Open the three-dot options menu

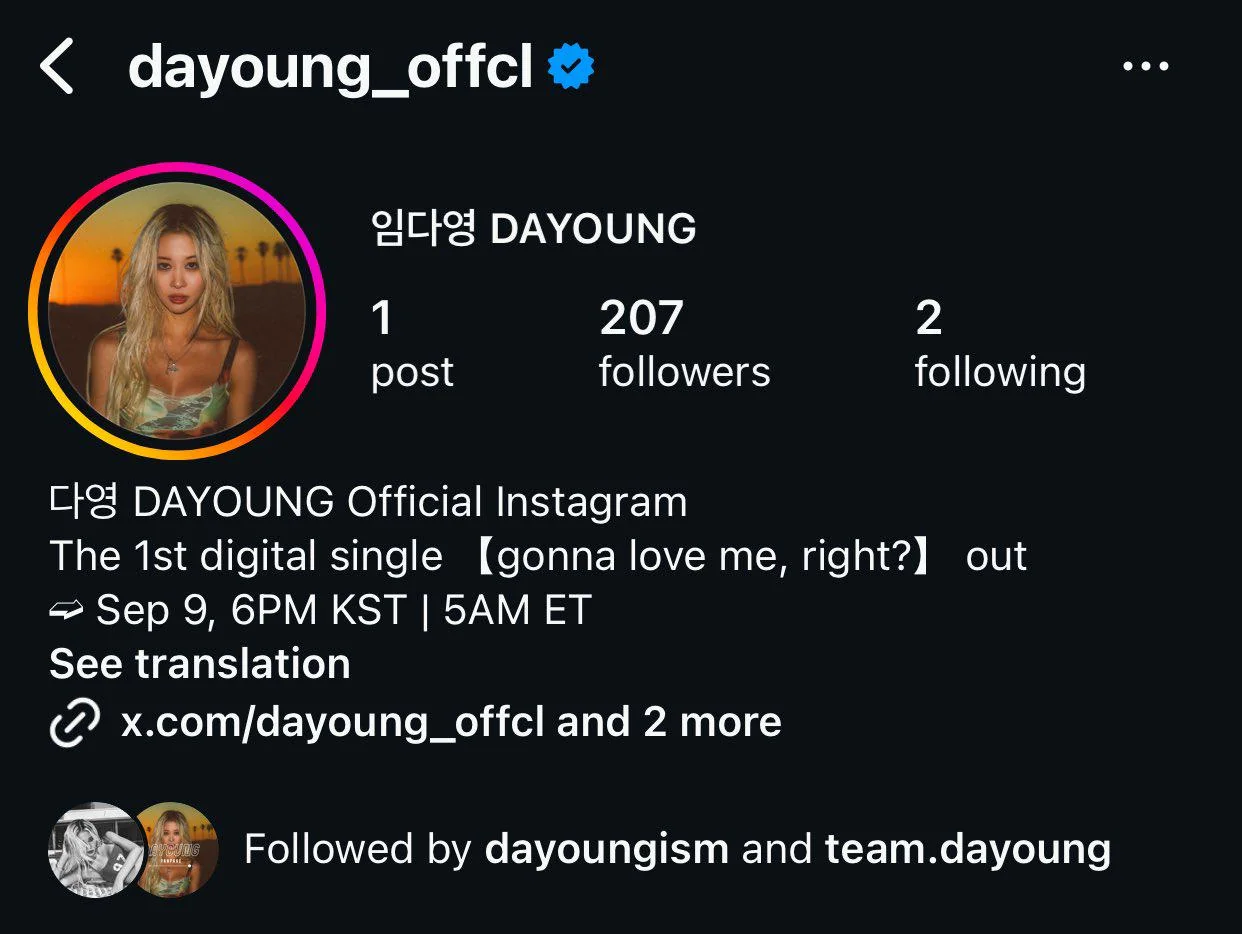point(1145,67)
